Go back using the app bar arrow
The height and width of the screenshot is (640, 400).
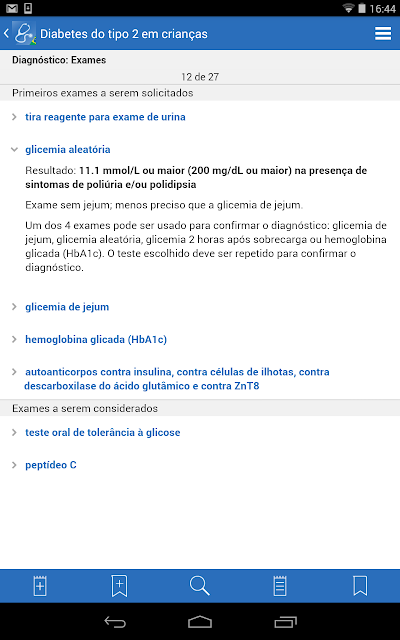tap(7, 33)
